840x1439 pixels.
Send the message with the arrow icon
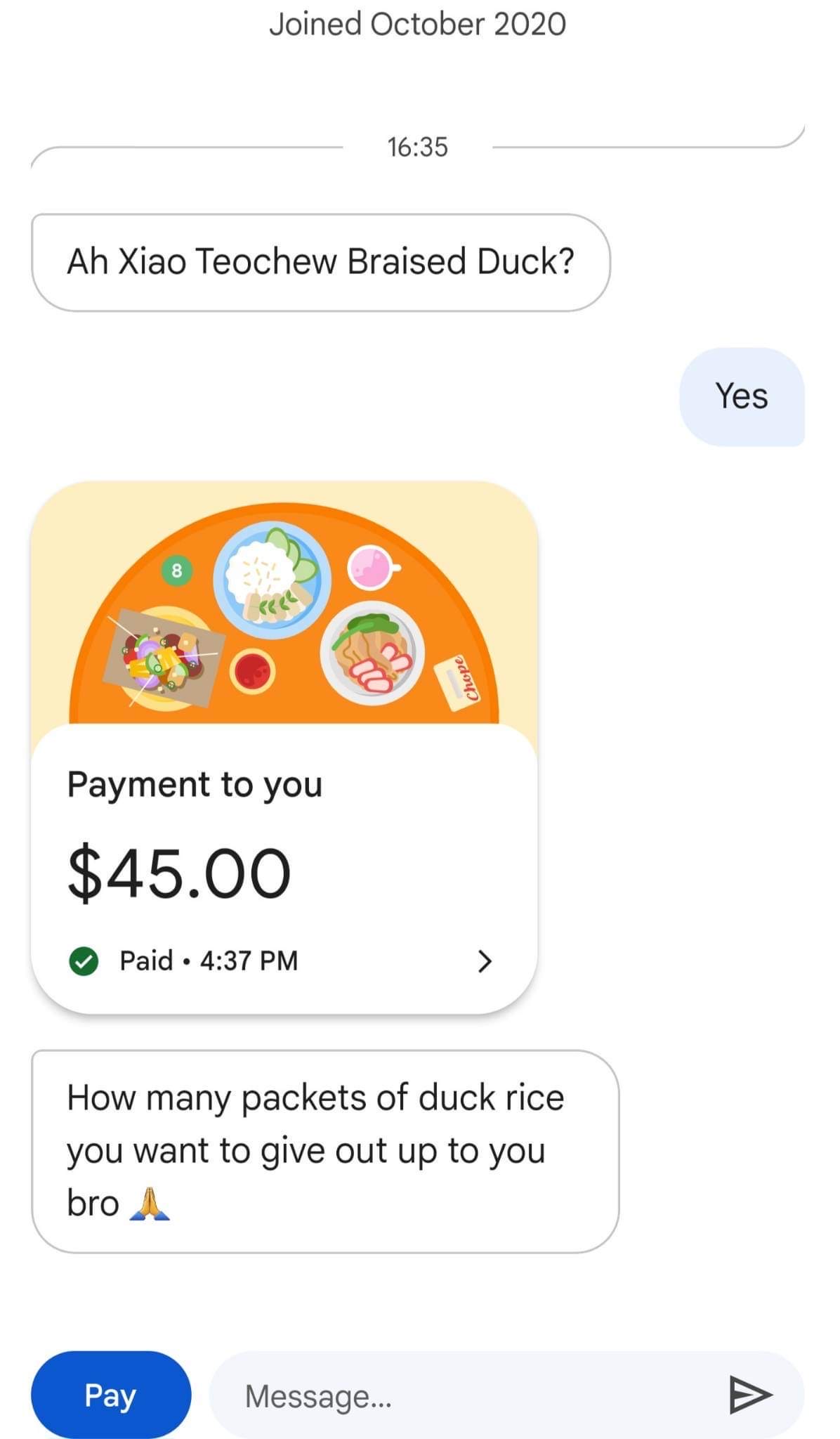pyautogui.click(x=751, y=1395)
